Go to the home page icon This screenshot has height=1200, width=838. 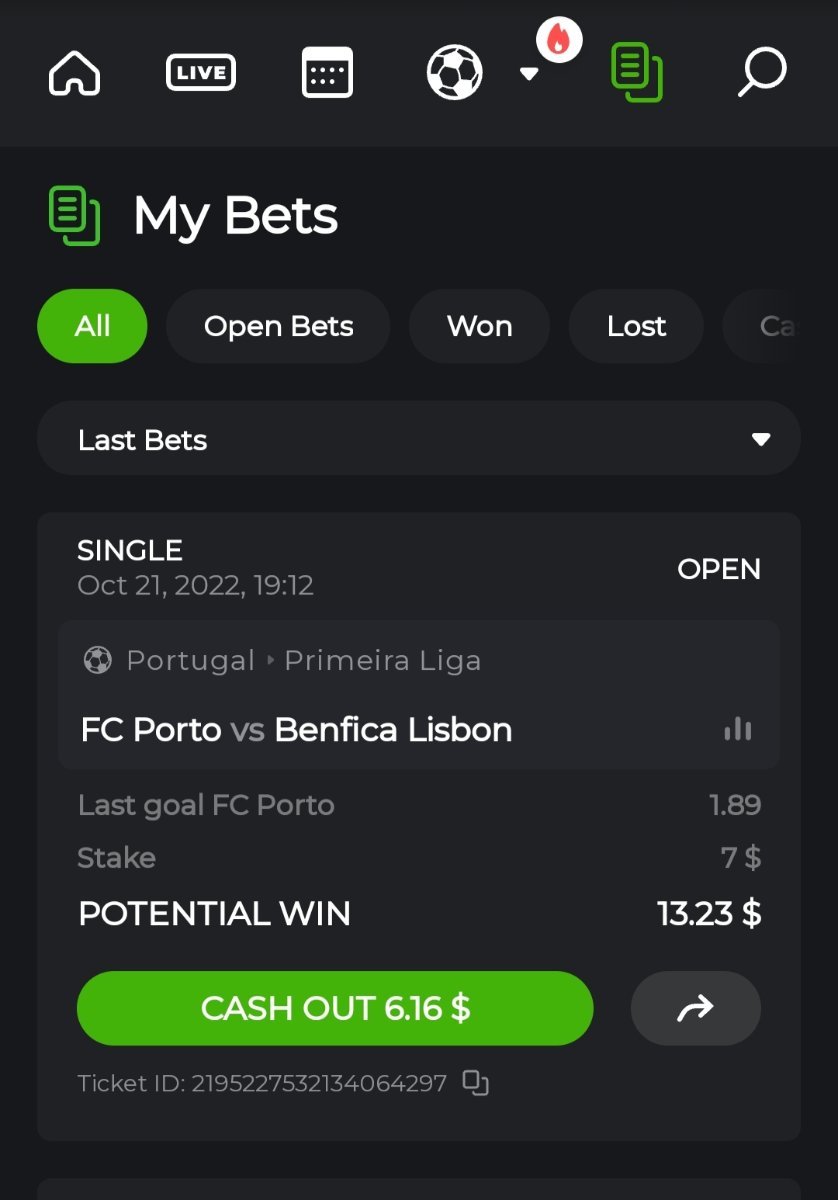75,73
